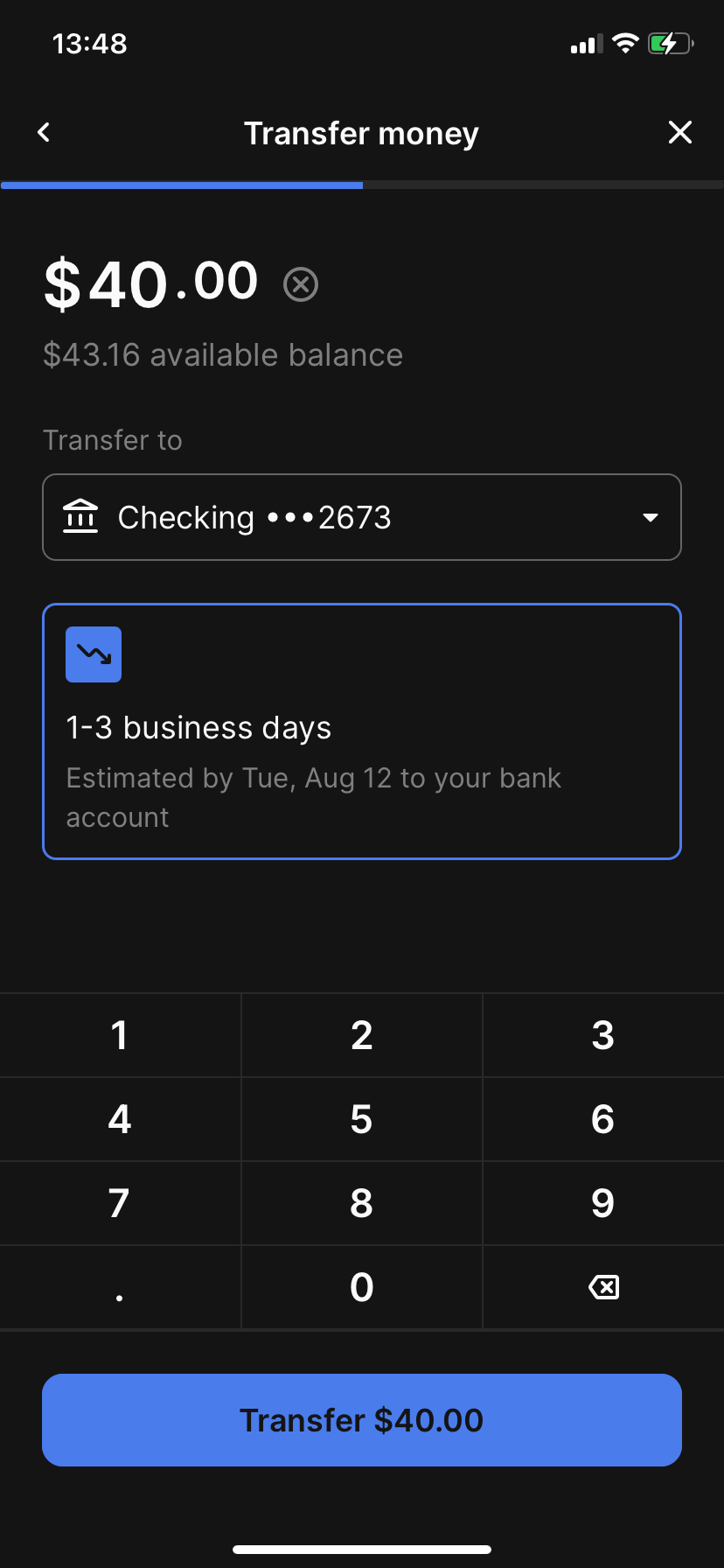Tap keypad digit 7
The height and width of the screenshot is (1568, 724).
pyautogui.click(x=120, y=1203)
